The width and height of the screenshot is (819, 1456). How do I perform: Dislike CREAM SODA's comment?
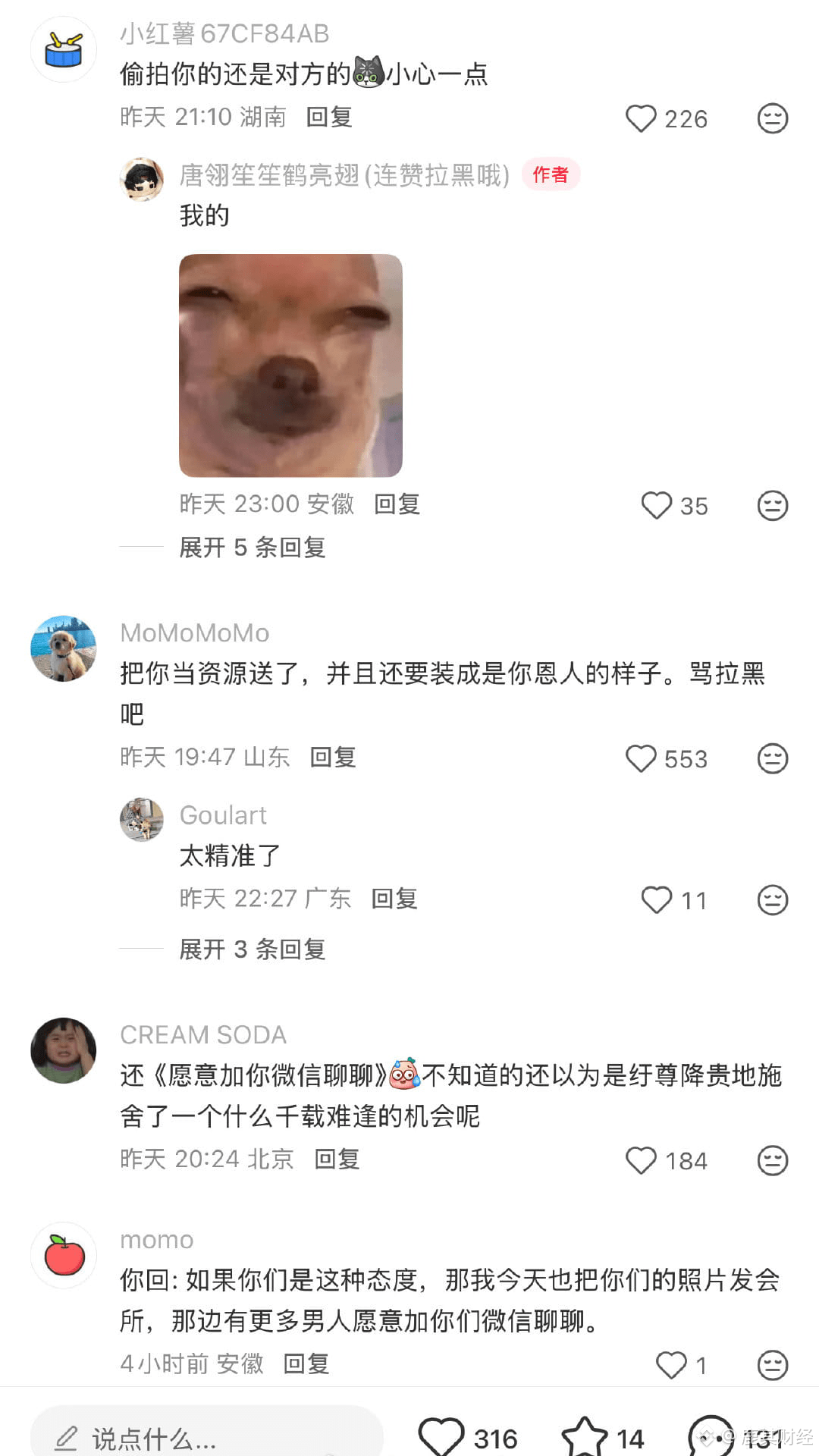click(x=772, y=1160)
